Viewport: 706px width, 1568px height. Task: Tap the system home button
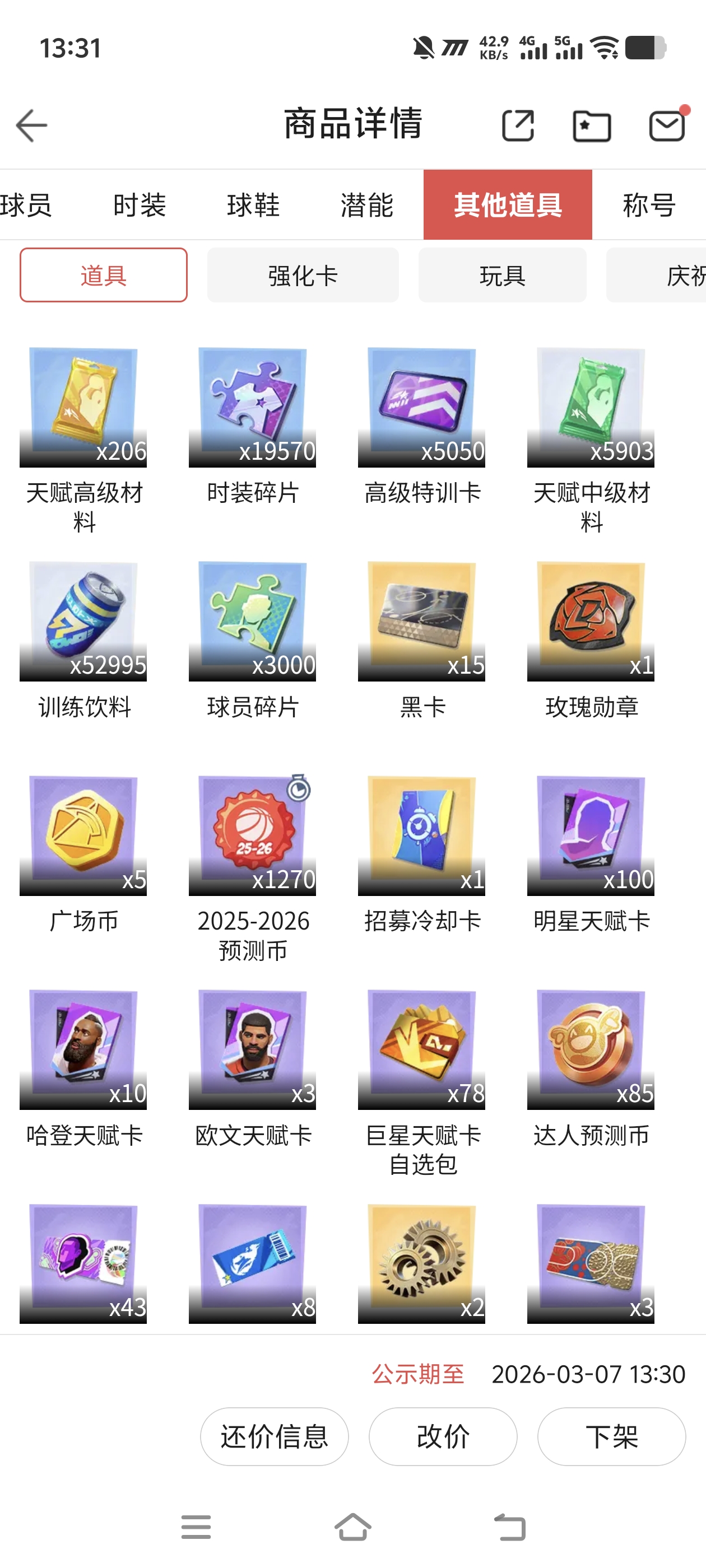pyautogui.click(x=352, y=1527)
